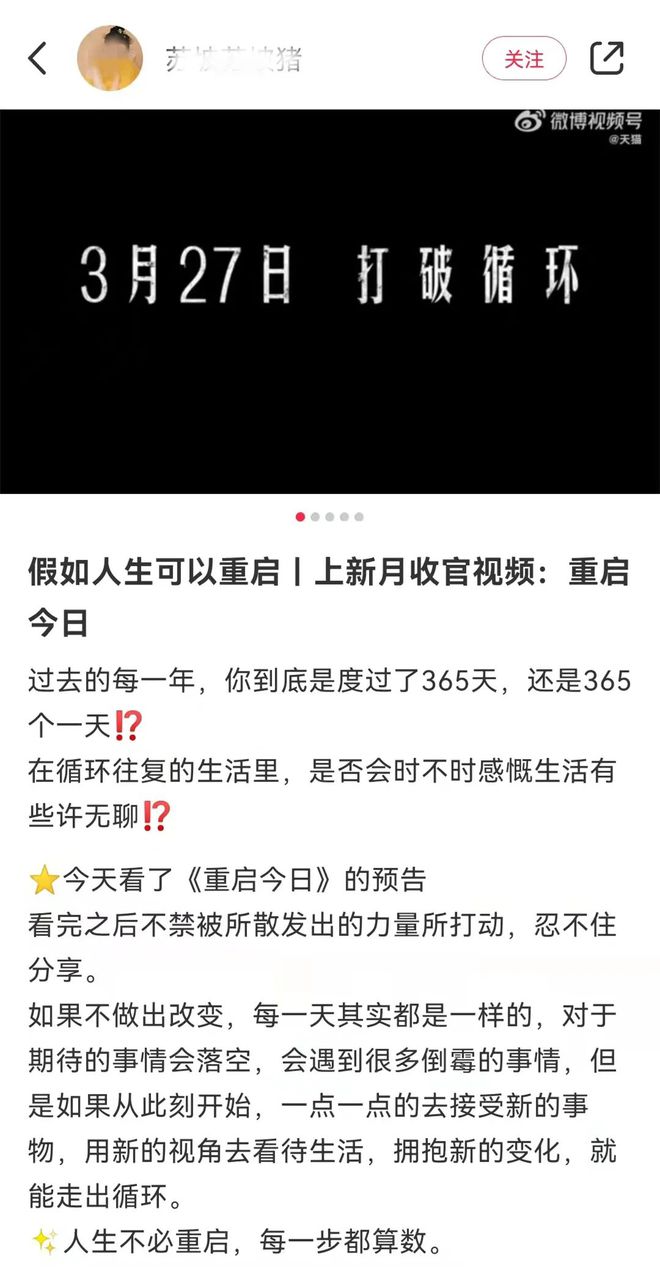
Task: Share this post via the share icon
Action: tap(607, 58)
